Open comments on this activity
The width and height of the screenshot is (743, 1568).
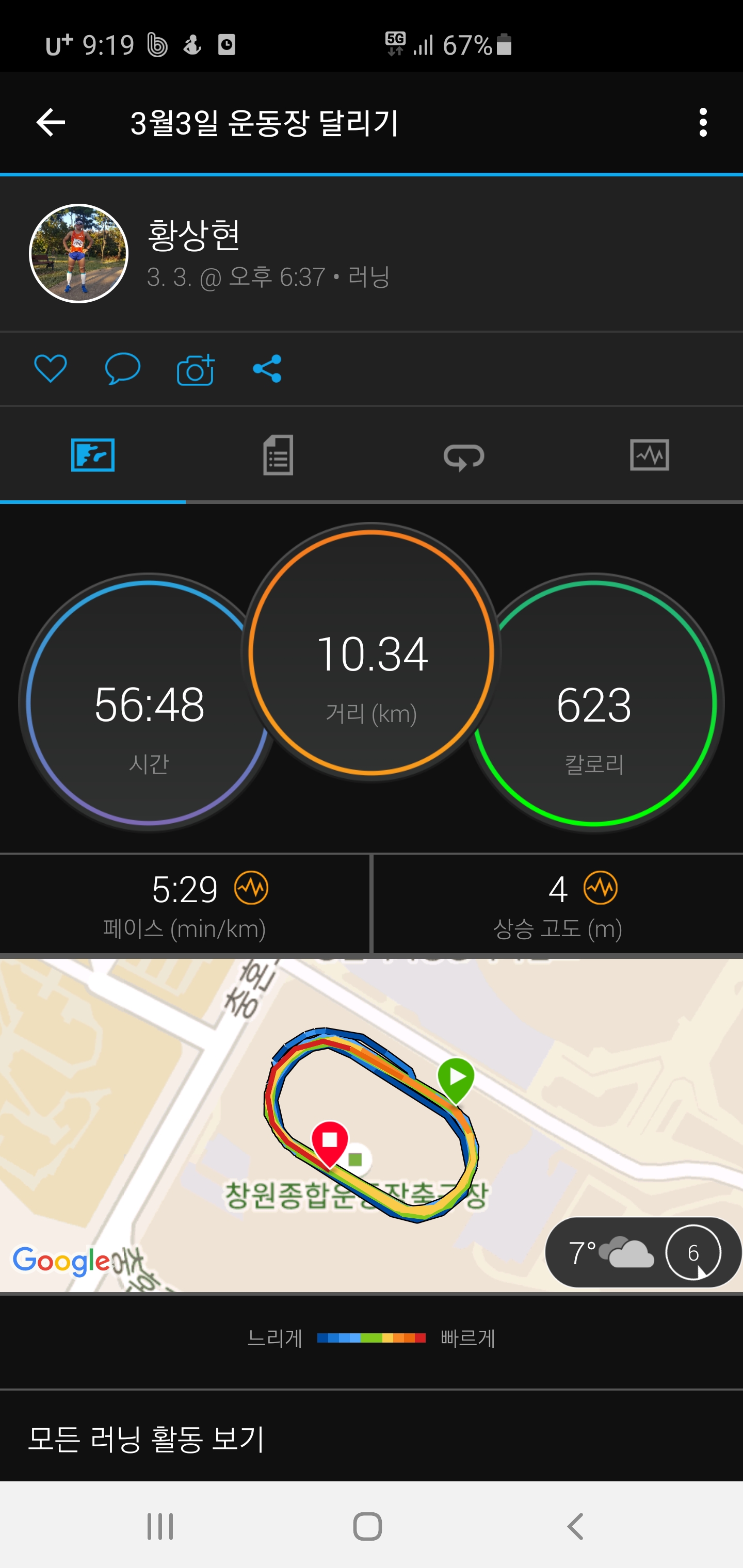point(122,369)
